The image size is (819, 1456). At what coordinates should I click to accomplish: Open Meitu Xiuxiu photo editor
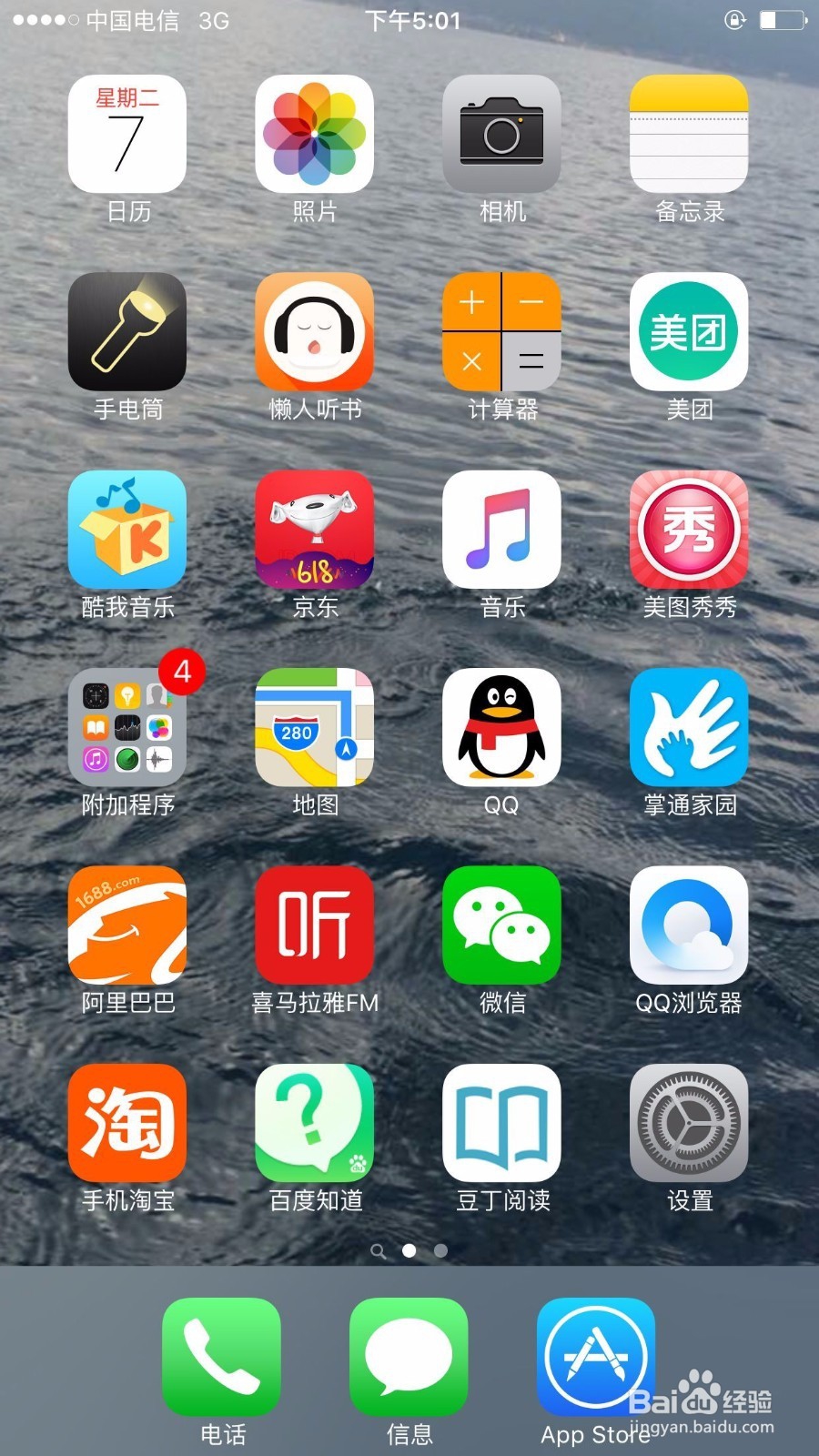[689, 530]
